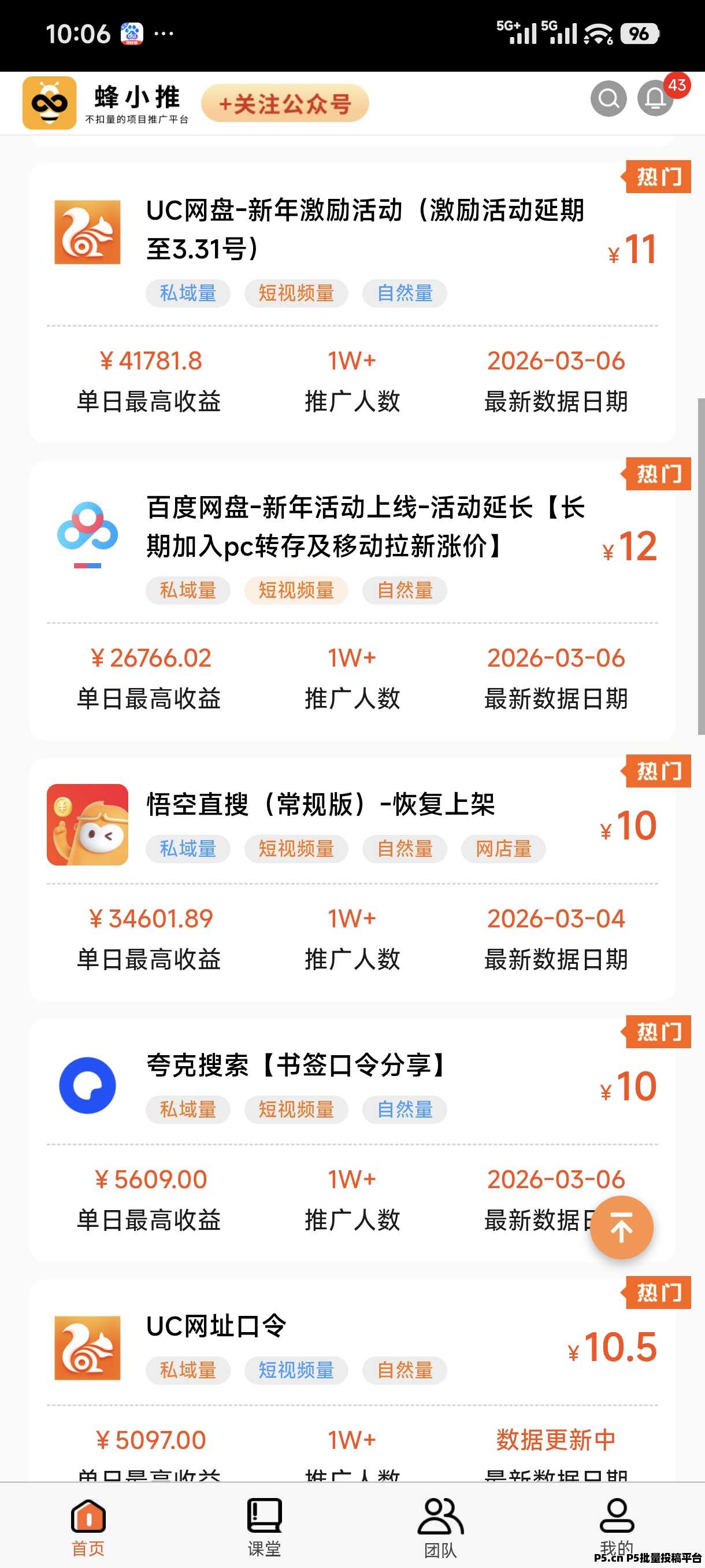This screenshot has width=705, height=1568.
Task: Click the back-to-top floating button
Action: [622, 1227]
